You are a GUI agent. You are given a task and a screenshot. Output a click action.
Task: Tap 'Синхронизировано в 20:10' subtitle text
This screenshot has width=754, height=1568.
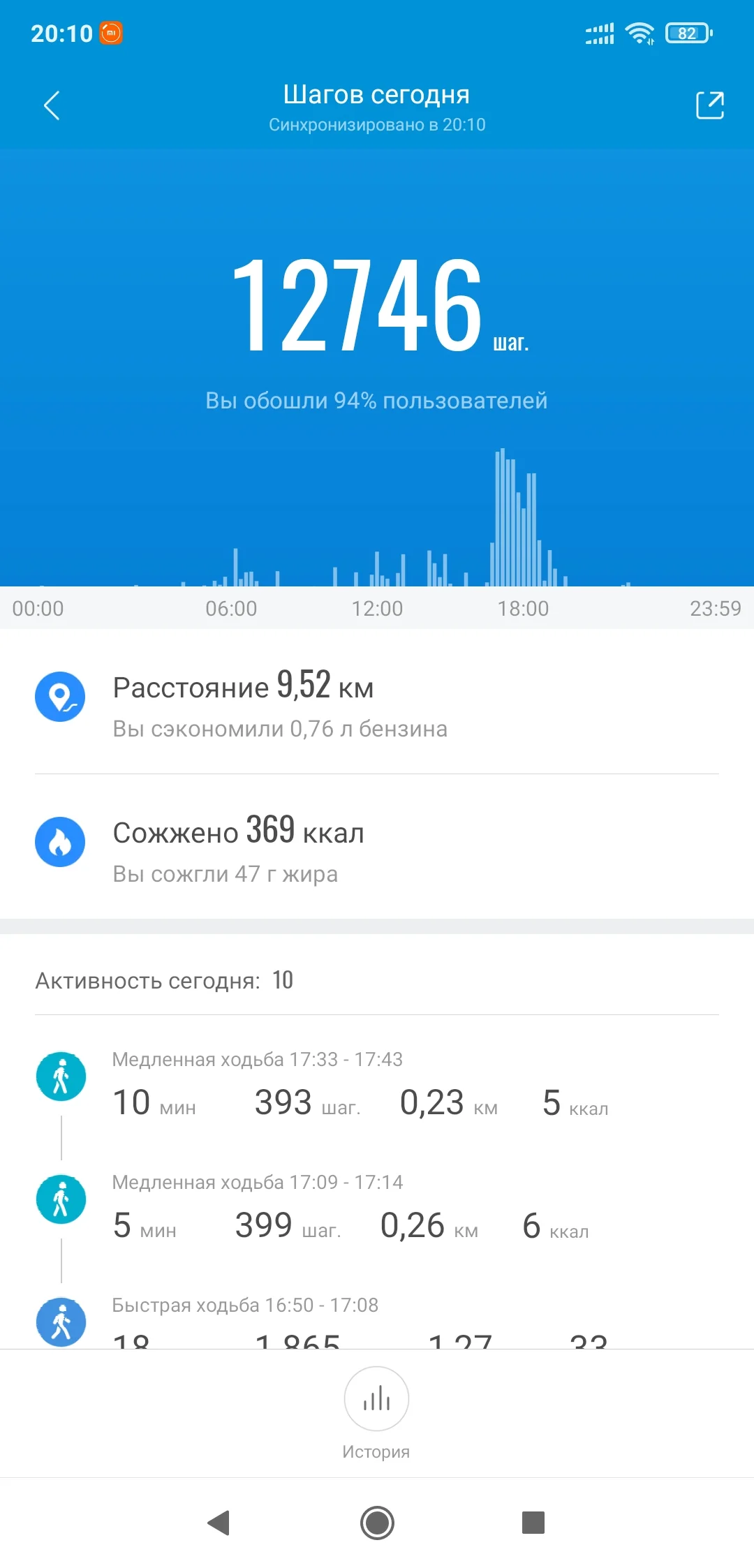pyautogui.click(x=376, y=125)
